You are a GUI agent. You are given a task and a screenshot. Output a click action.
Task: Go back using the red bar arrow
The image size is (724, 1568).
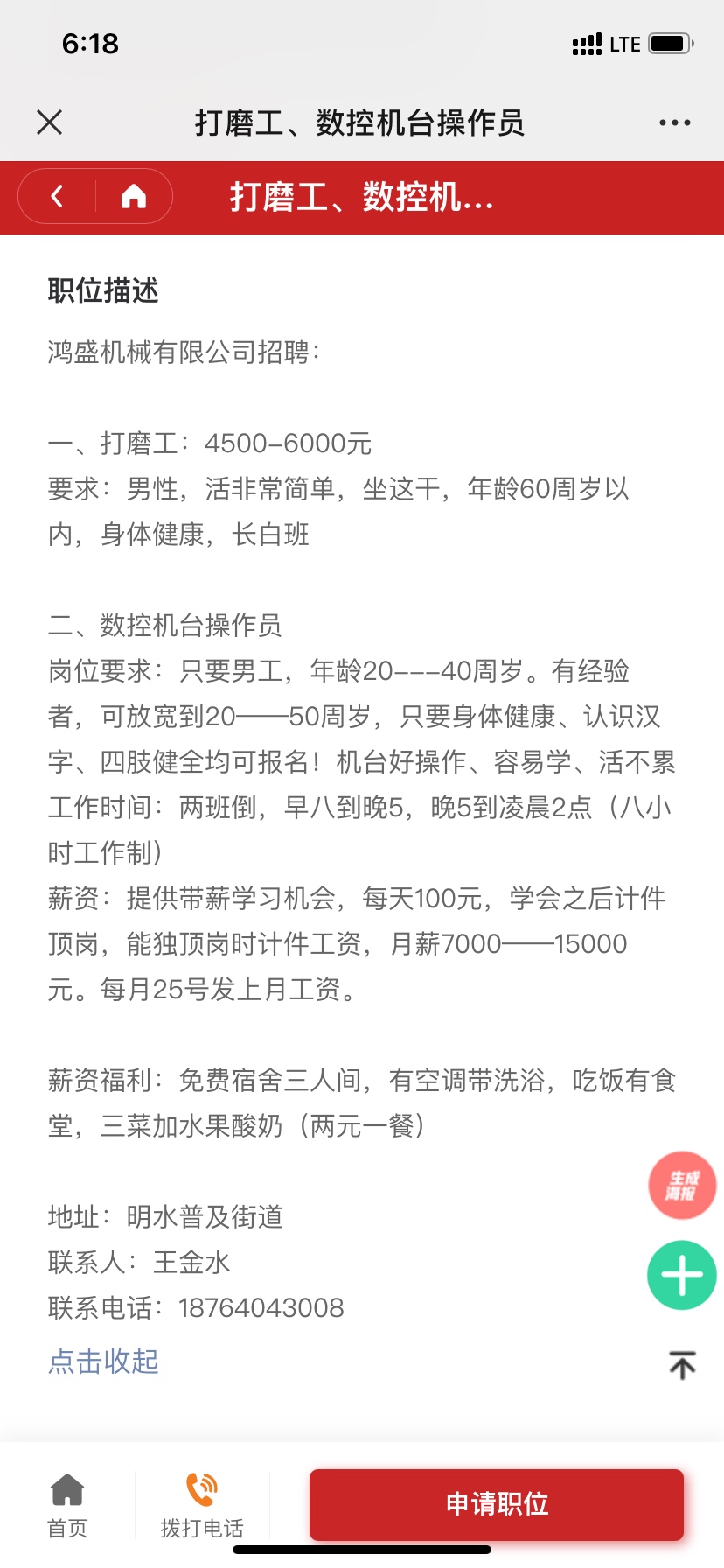(57, 196)
